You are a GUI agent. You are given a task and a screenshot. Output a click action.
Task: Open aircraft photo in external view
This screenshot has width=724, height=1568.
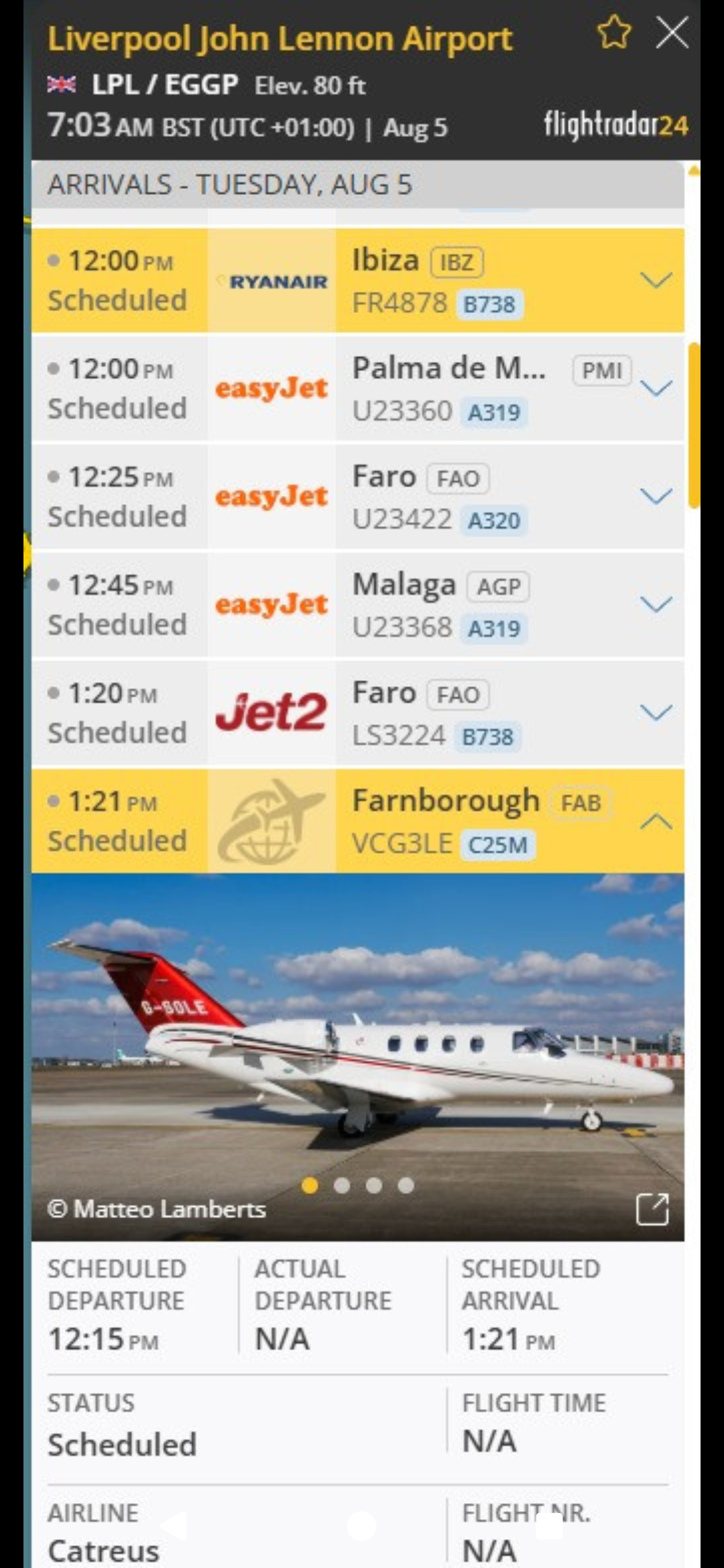pyautogui.click(x=652, y=1210)
